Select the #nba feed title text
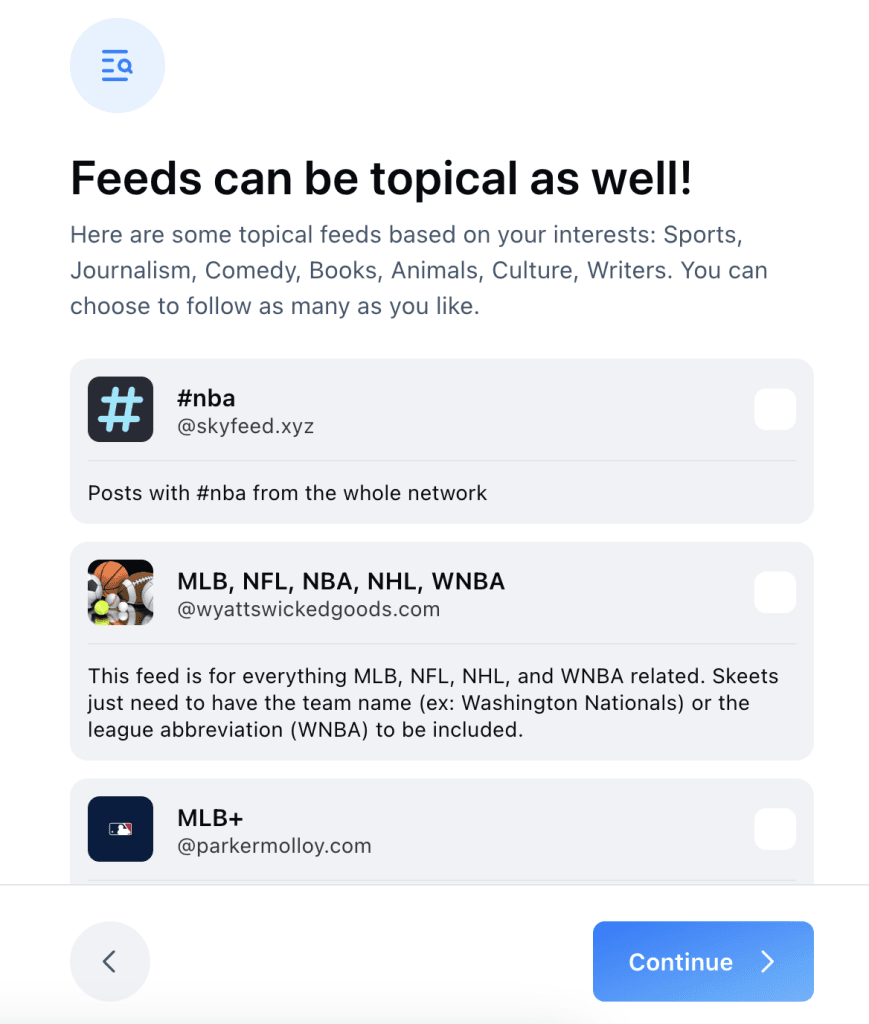Image resolution: width=869 pixels, height=1024 pixels. tap(207, 398)
